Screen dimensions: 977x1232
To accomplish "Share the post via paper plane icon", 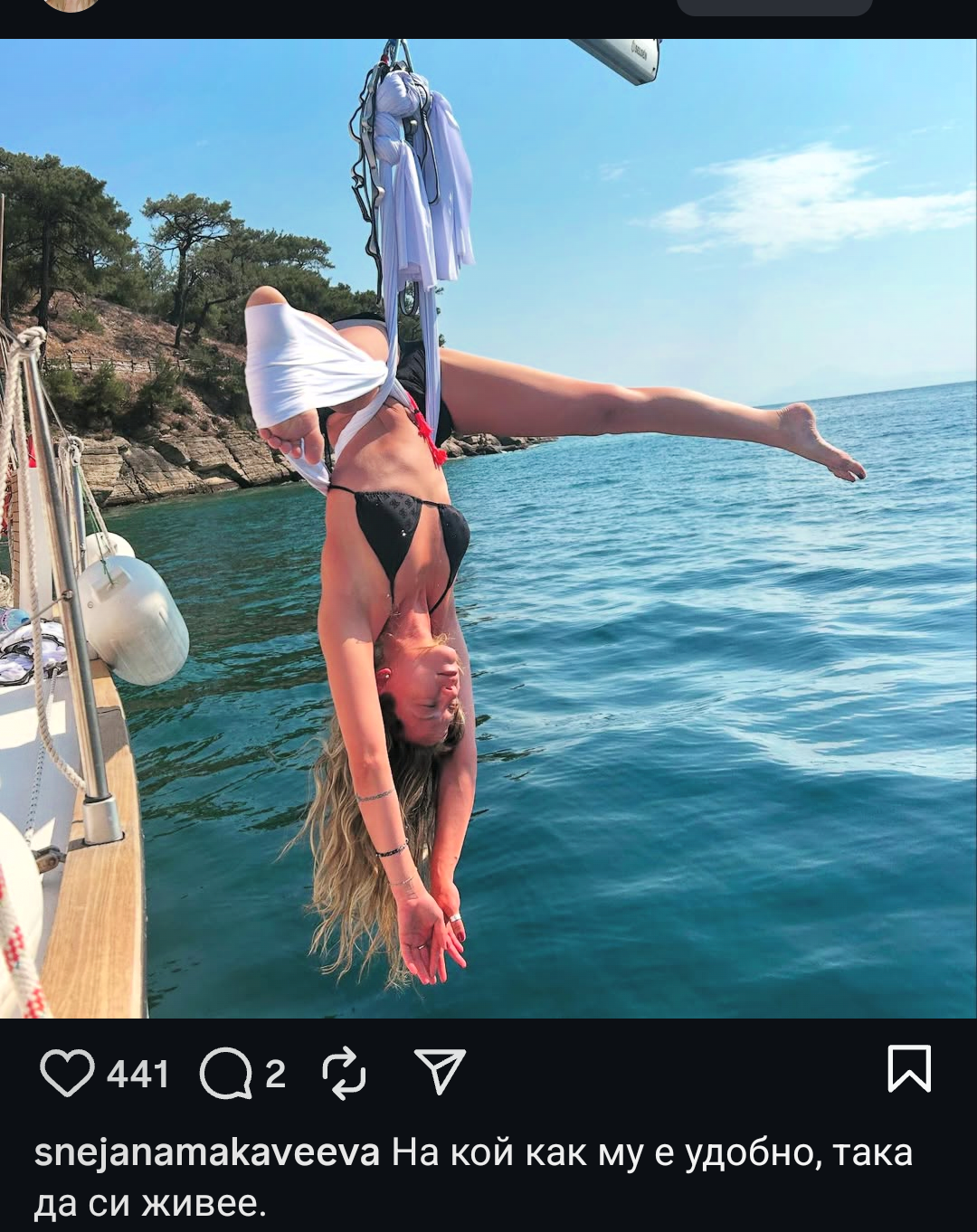I will coord(440,1071).
